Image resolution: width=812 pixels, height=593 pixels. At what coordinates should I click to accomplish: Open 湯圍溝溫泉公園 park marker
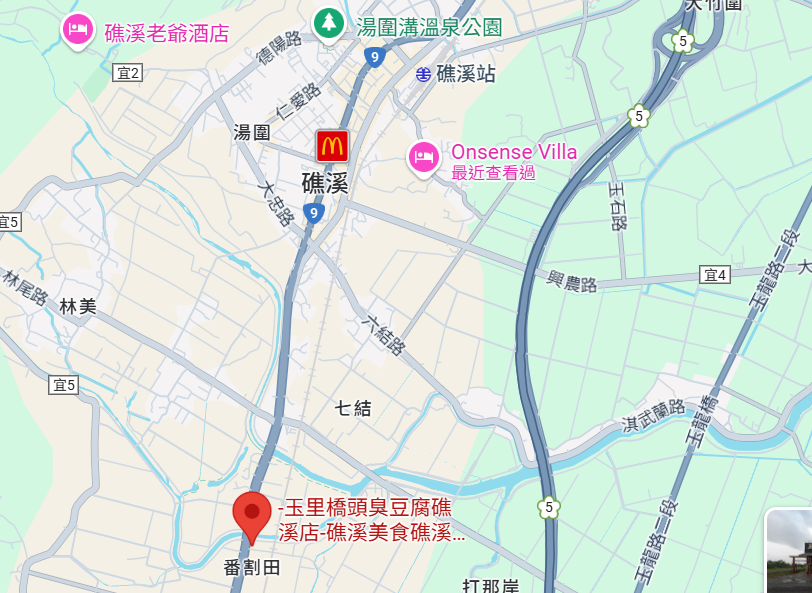pyautogui.click(x=327, y=22)
